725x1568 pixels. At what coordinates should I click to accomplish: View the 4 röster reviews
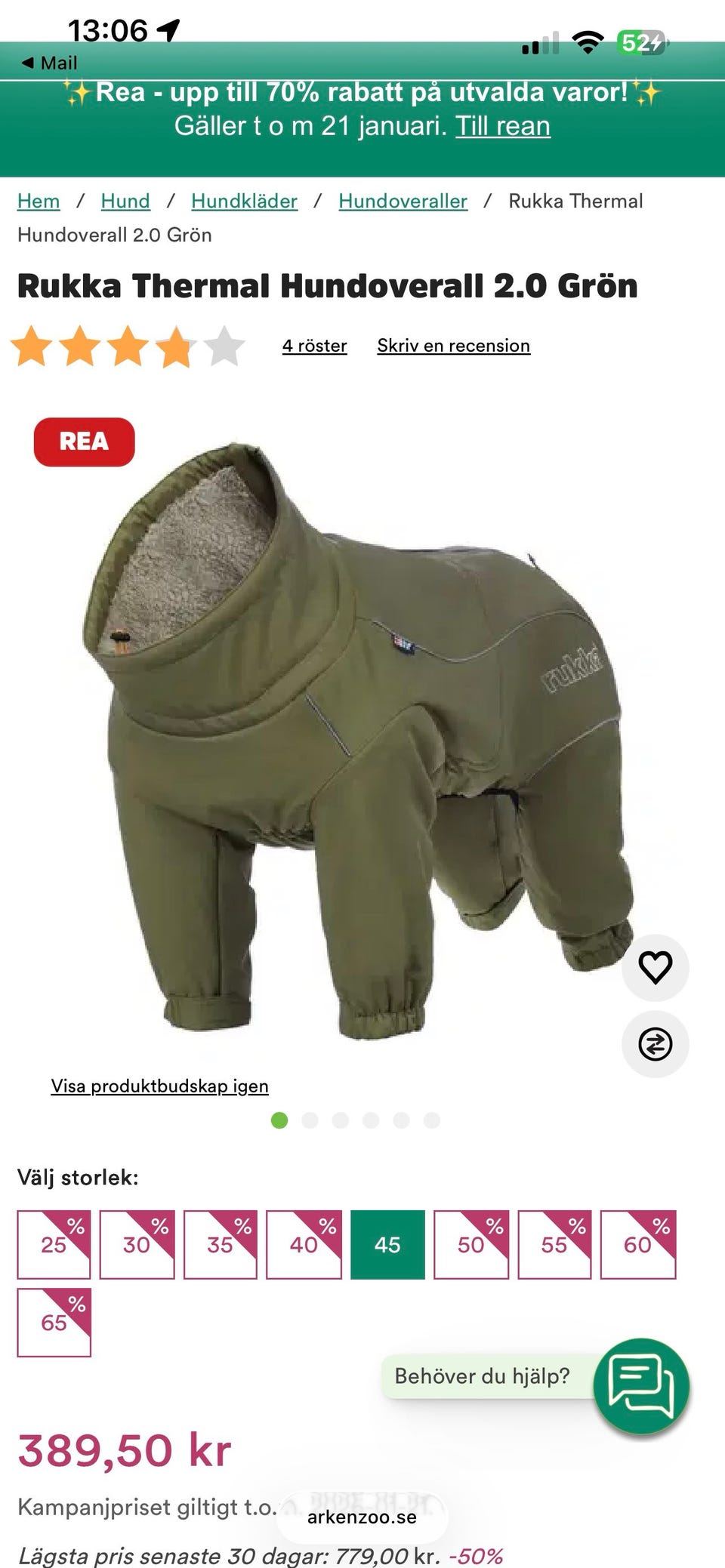pyautogui.click(x=314, y=346)
